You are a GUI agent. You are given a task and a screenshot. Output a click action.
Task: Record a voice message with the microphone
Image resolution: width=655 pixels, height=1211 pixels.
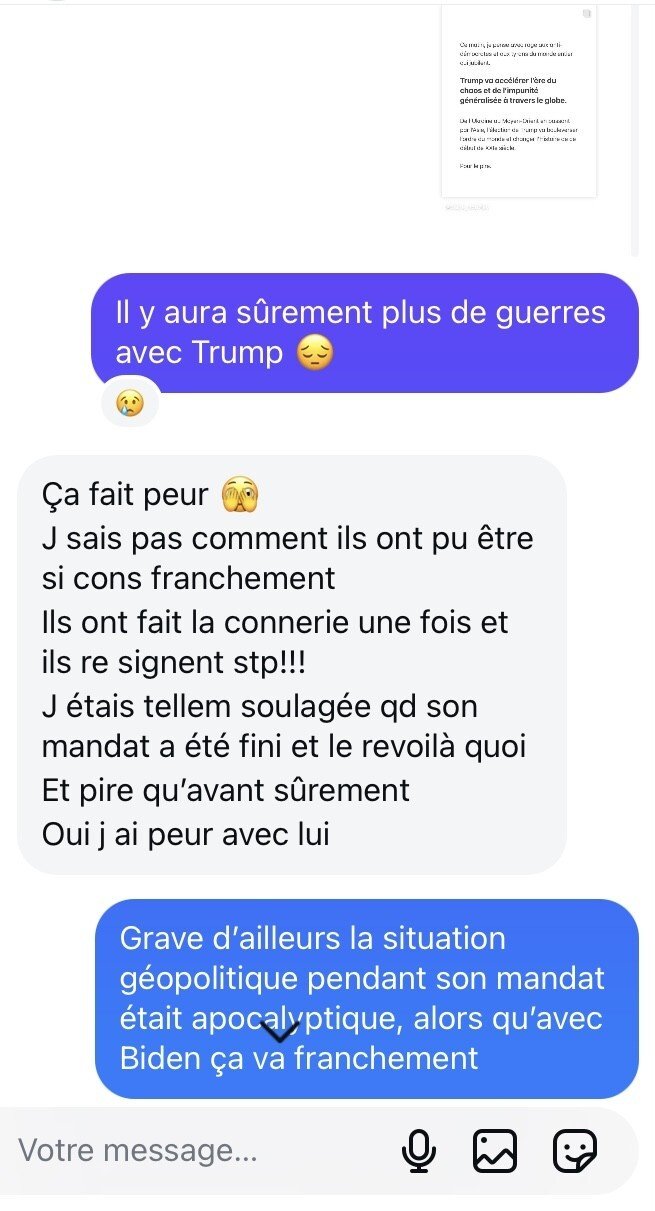tap(419, 1151)
